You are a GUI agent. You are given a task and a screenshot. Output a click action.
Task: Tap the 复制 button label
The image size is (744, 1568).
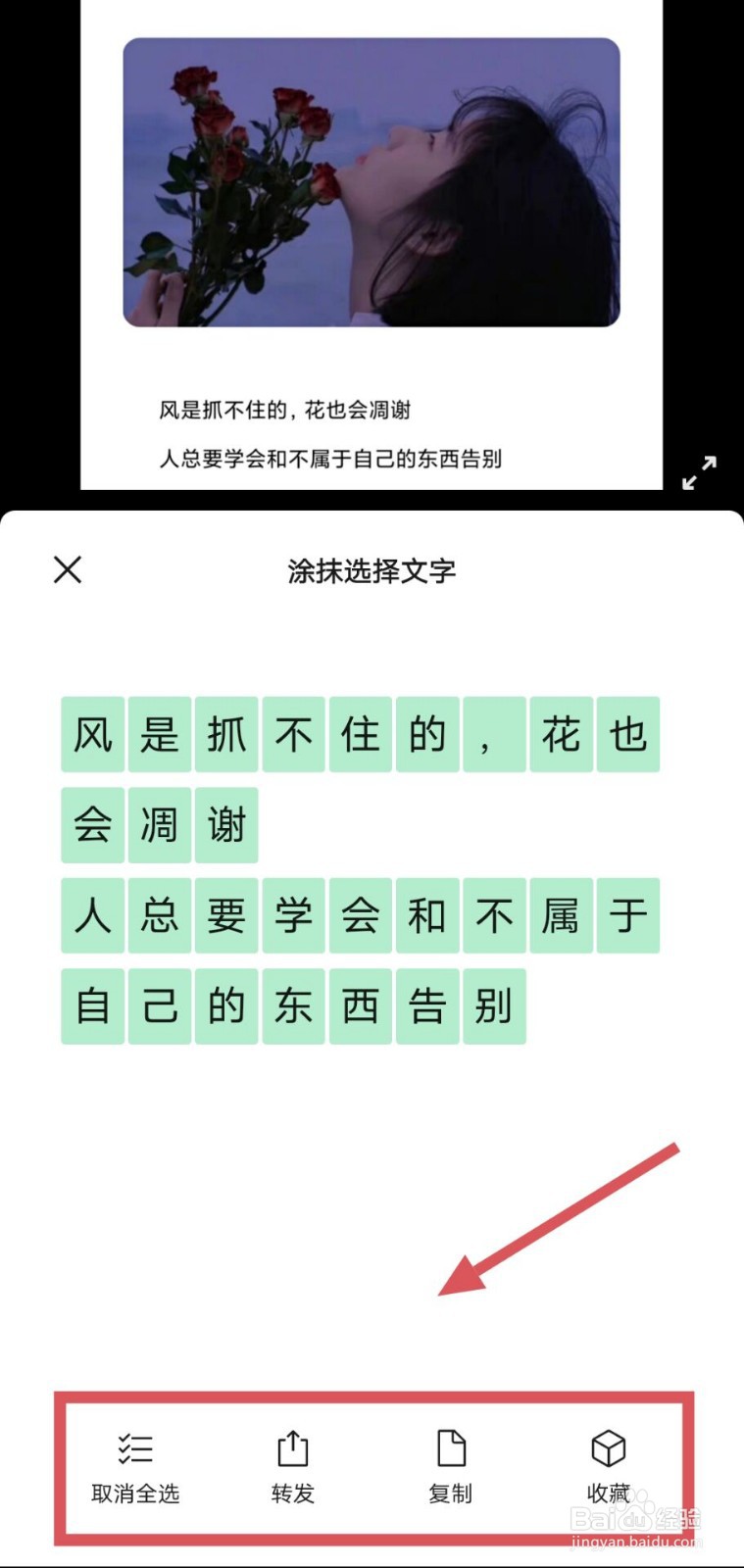click(449, 1492)
